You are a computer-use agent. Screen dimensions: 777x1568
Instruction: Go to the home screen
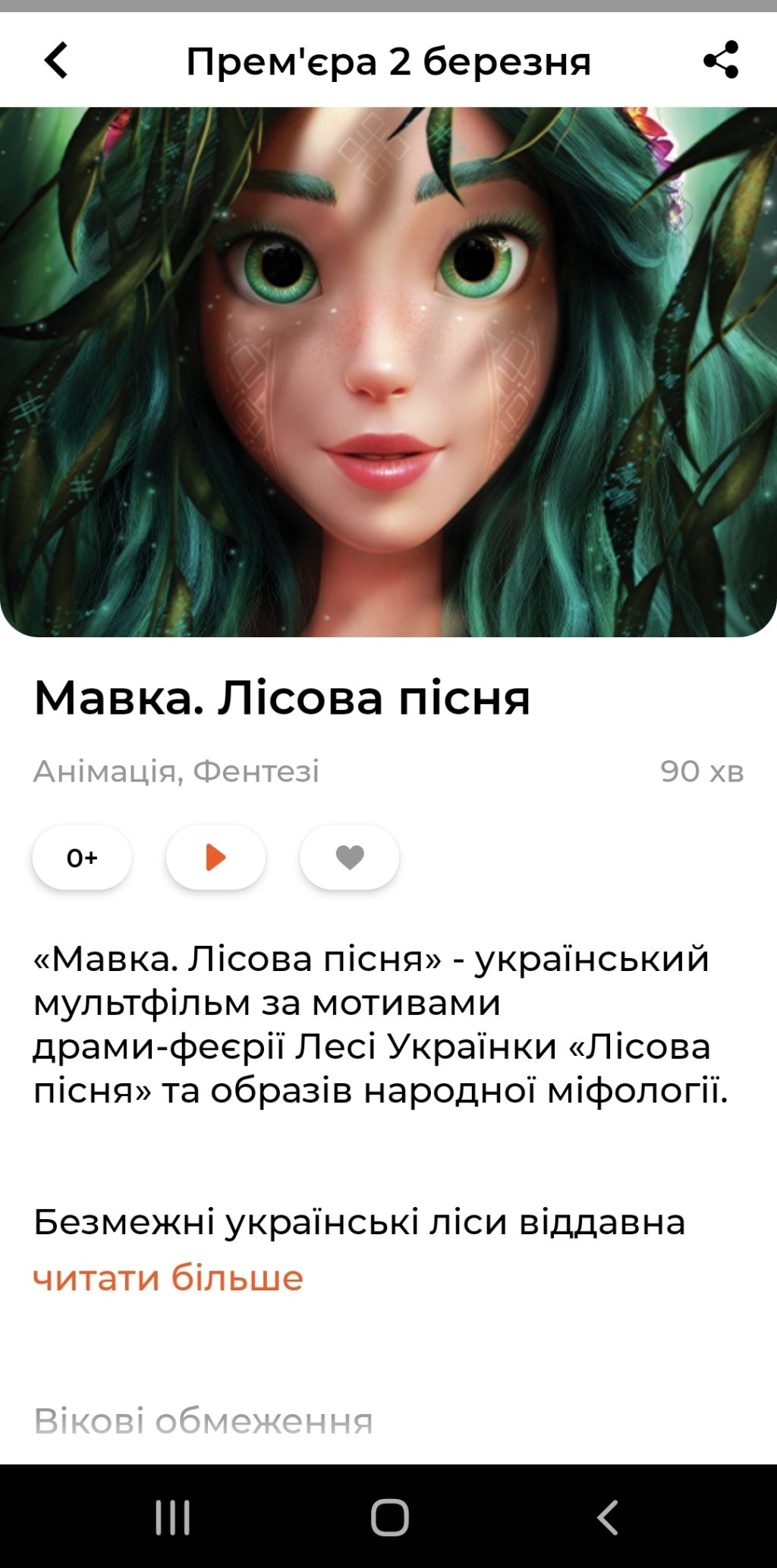click(x=389, y=1517)
